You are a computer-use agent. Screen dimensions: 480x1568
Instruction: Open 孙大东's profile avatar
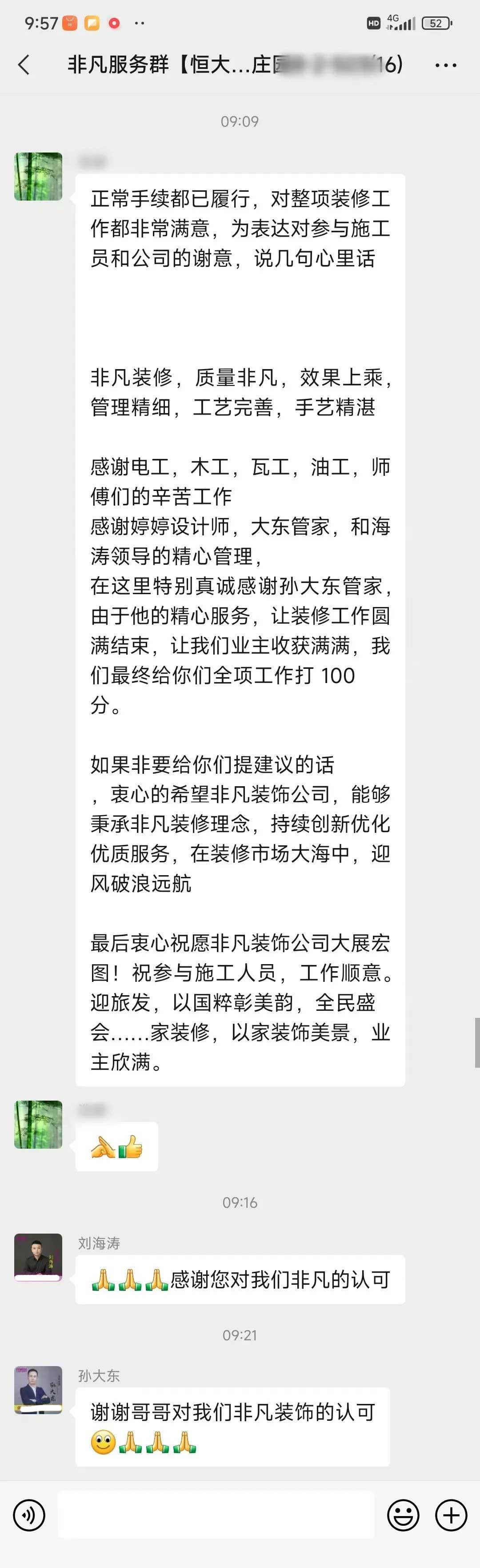[x=38, y=1390]
